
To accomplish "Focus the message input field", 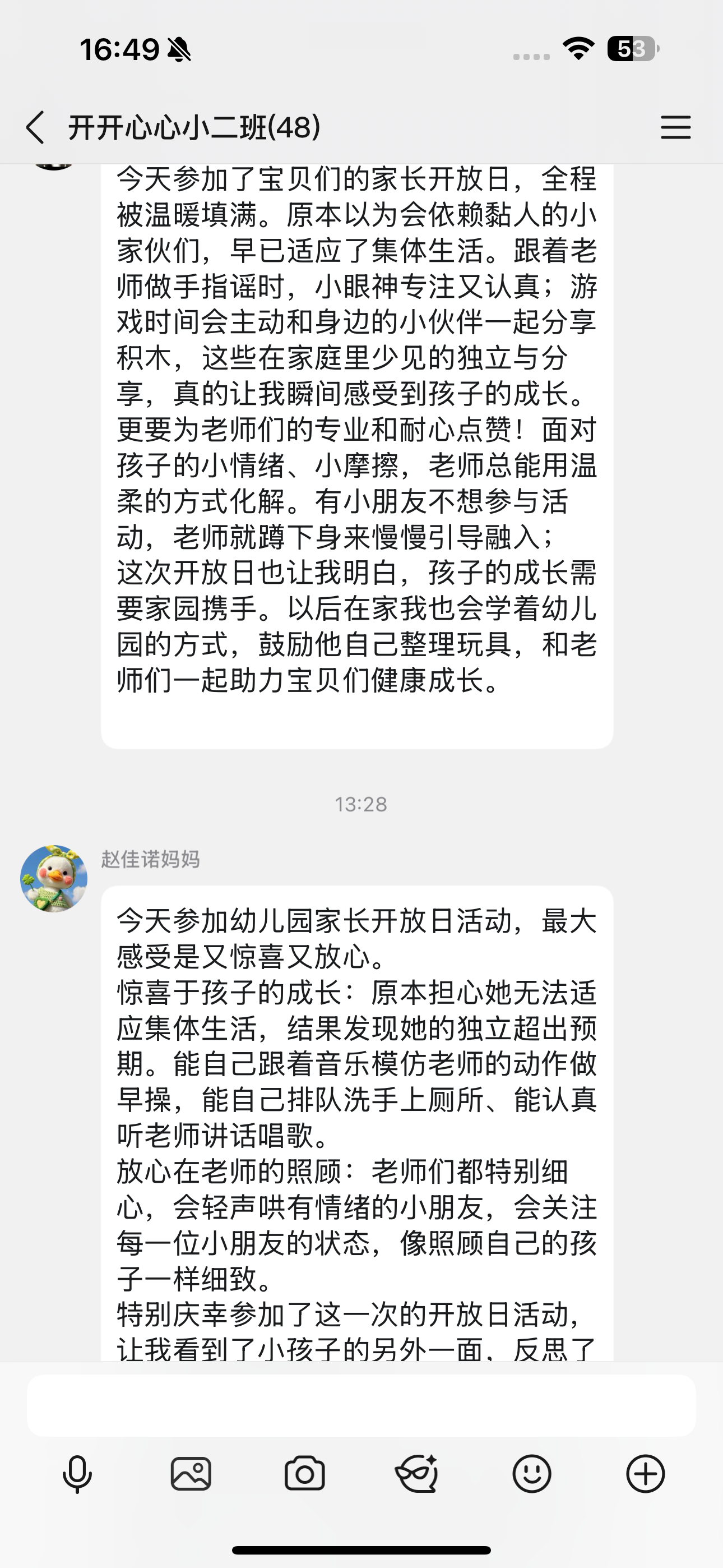I will click(361, 1405).
